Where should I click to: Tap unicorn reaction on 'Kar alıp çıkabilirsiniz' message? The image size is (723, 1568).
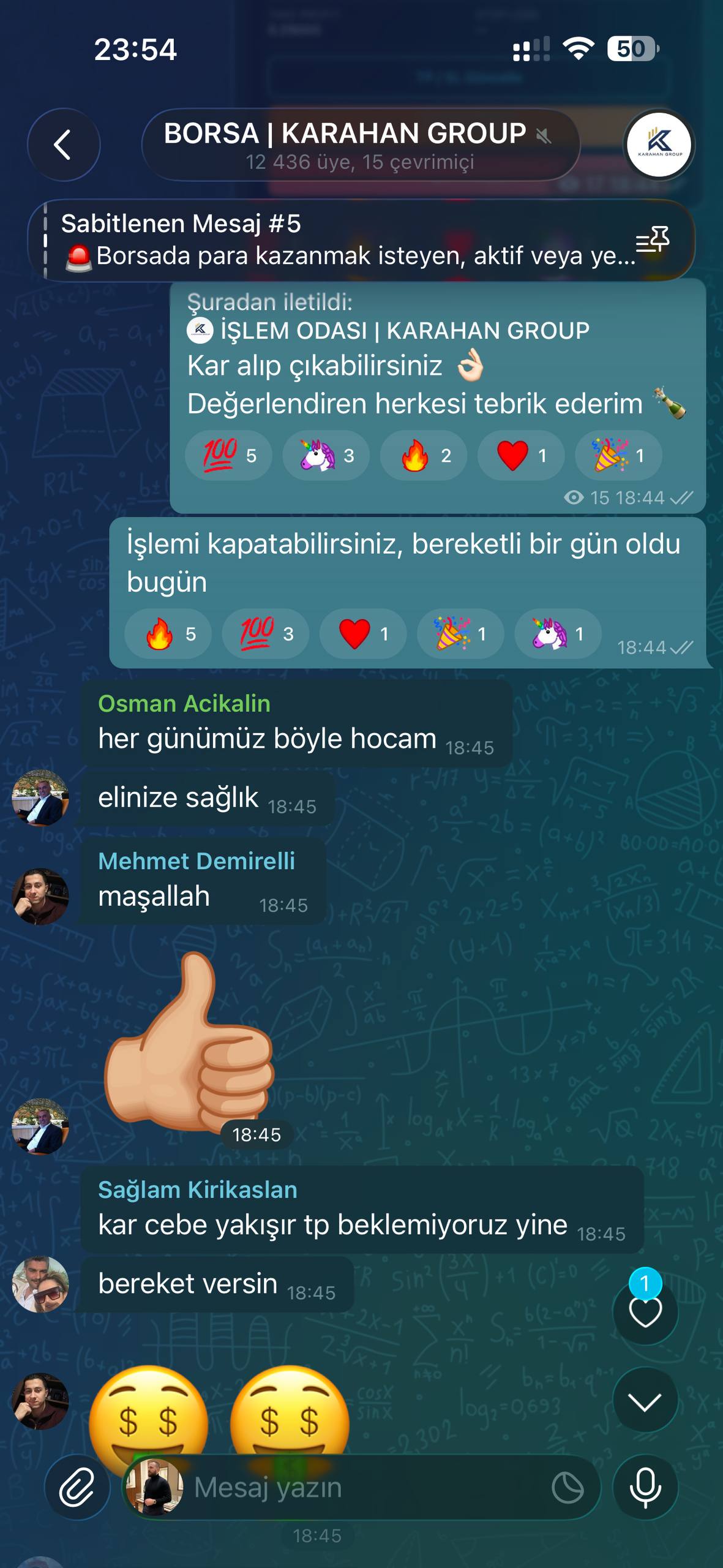(326, 455)
